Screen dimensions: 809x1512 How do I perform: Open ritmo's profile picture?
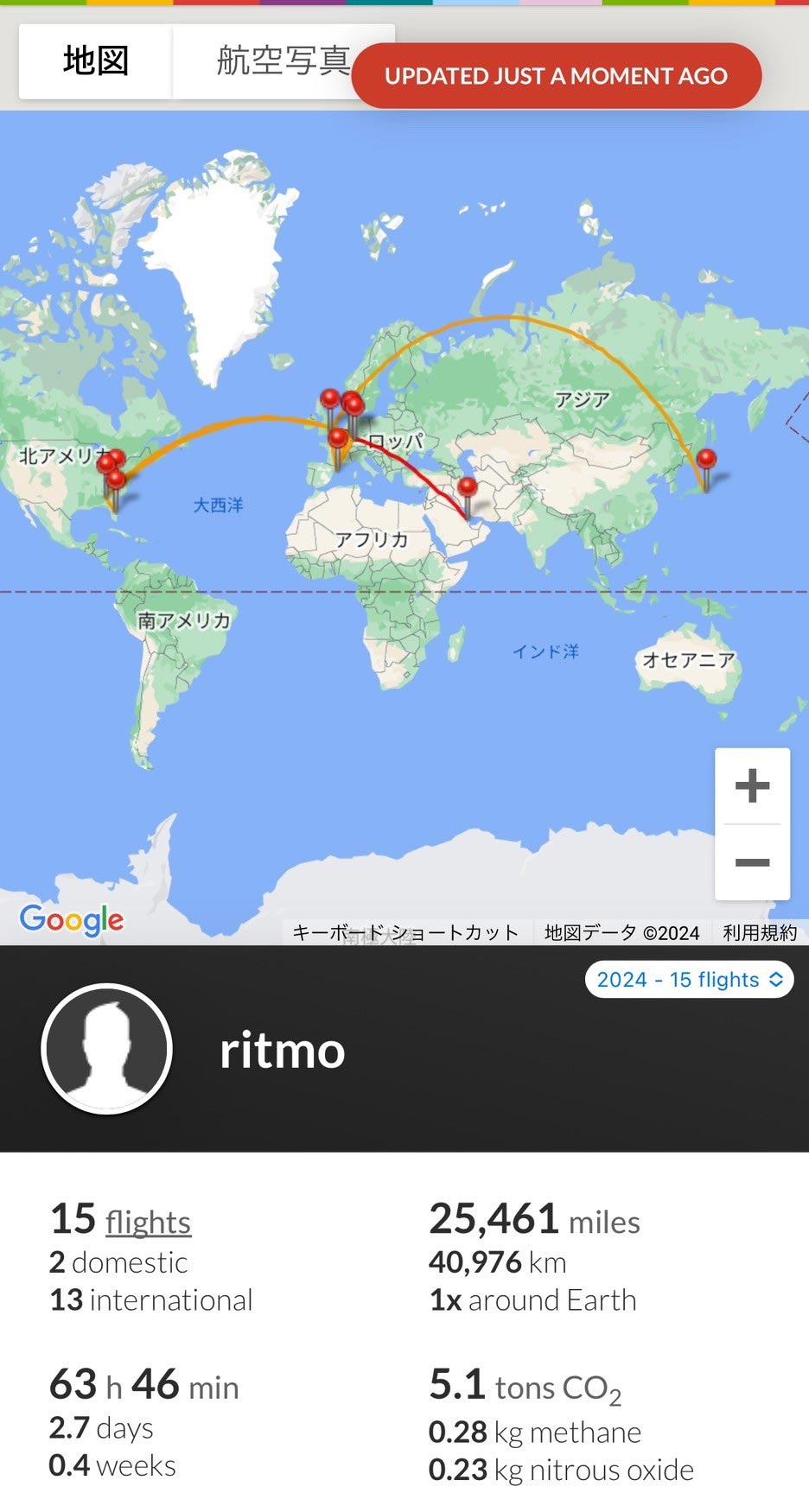[107, 1048]
